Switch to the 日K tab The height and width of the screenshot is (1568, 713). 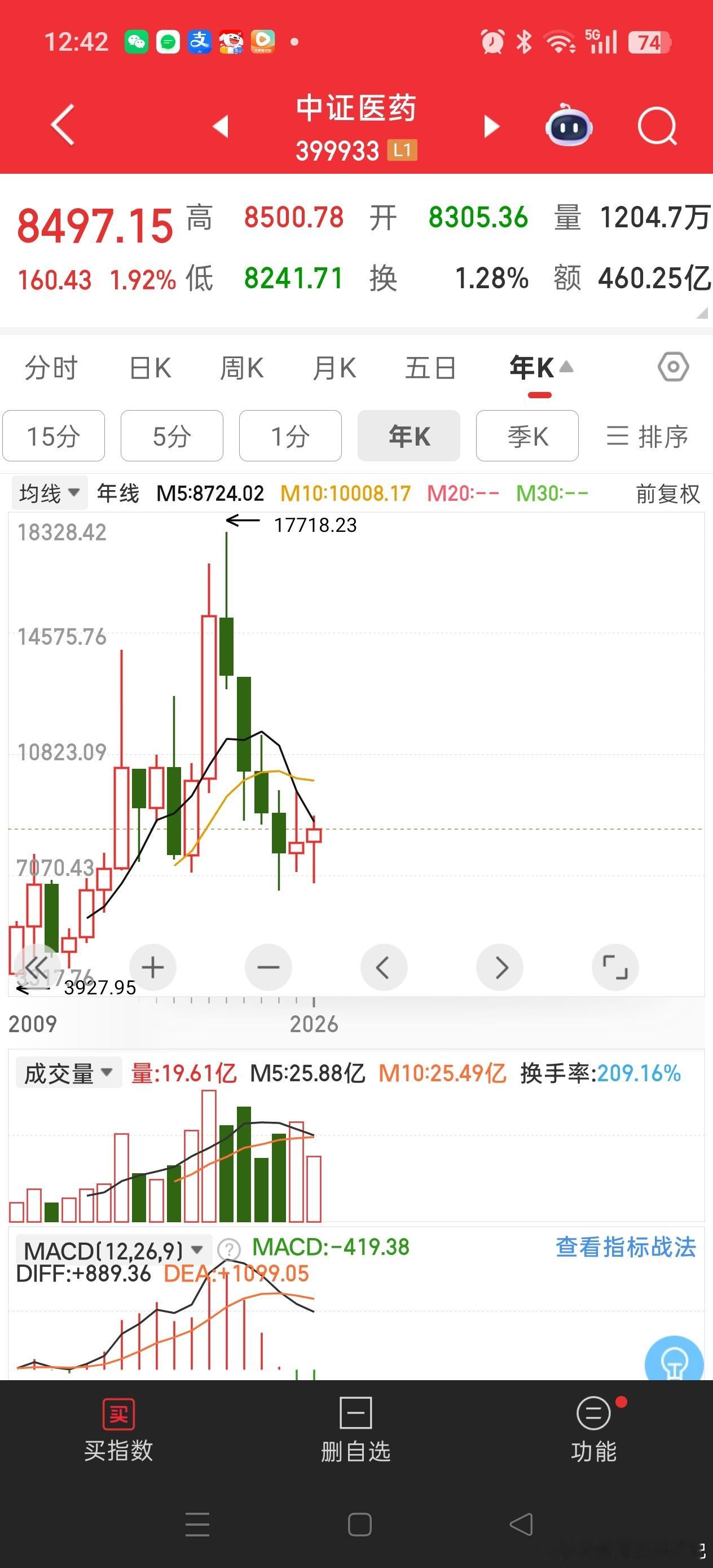pos(151,368)
